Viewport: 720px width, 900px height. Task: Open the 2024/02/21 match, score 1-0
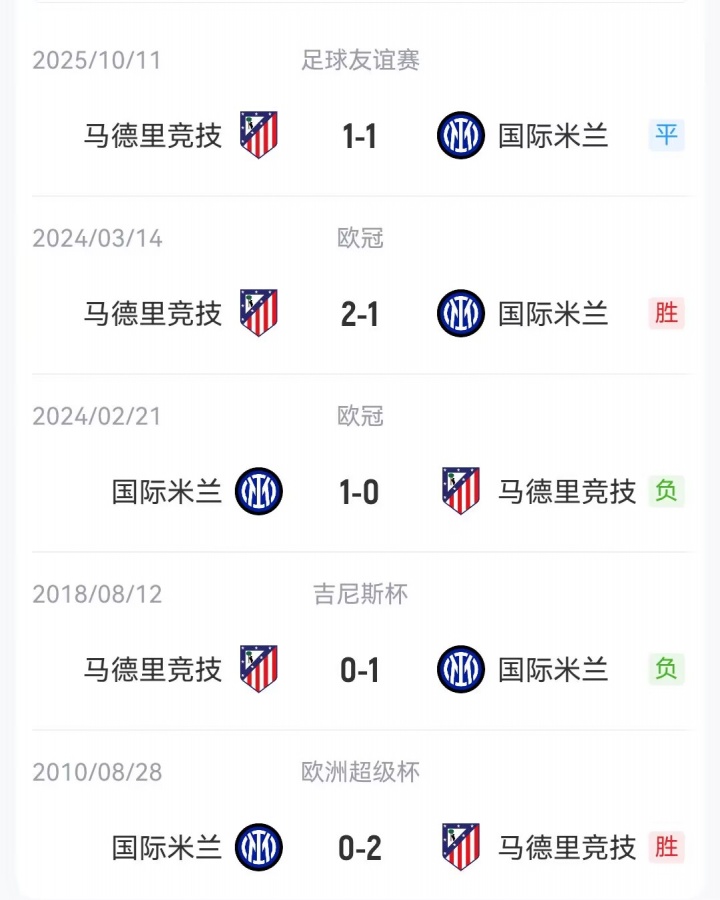[360, 491]
